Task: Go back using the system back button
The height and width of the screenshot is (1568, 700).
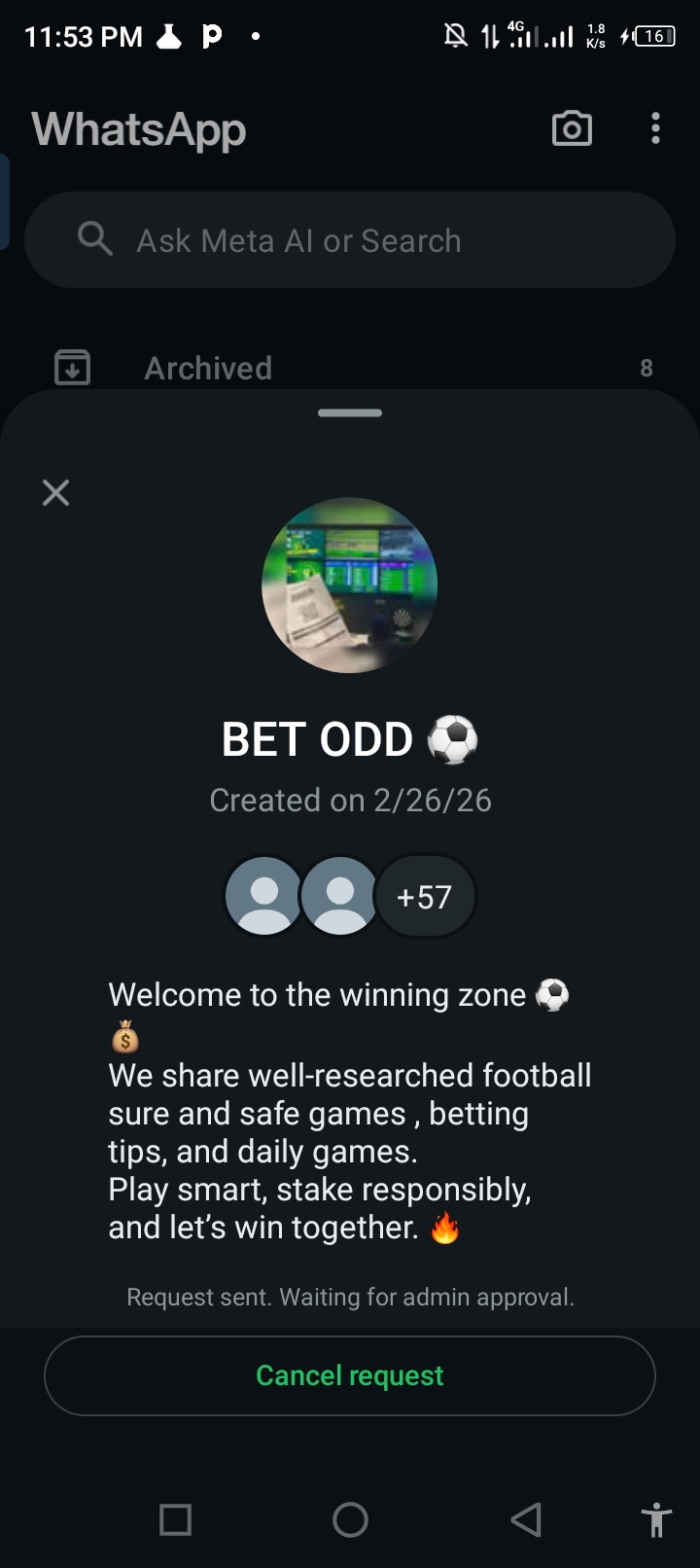Action: tap(526, 1519)
